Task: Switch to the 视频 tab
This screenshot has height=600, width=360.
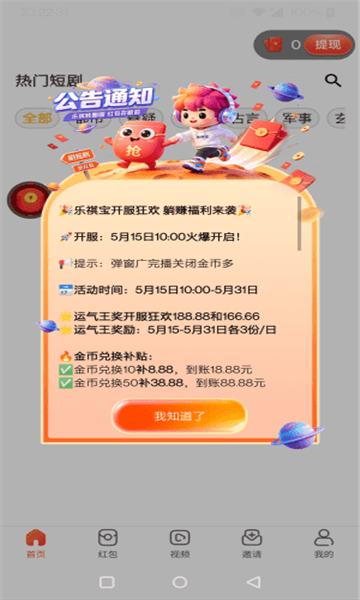Action: tap(180, 543)
